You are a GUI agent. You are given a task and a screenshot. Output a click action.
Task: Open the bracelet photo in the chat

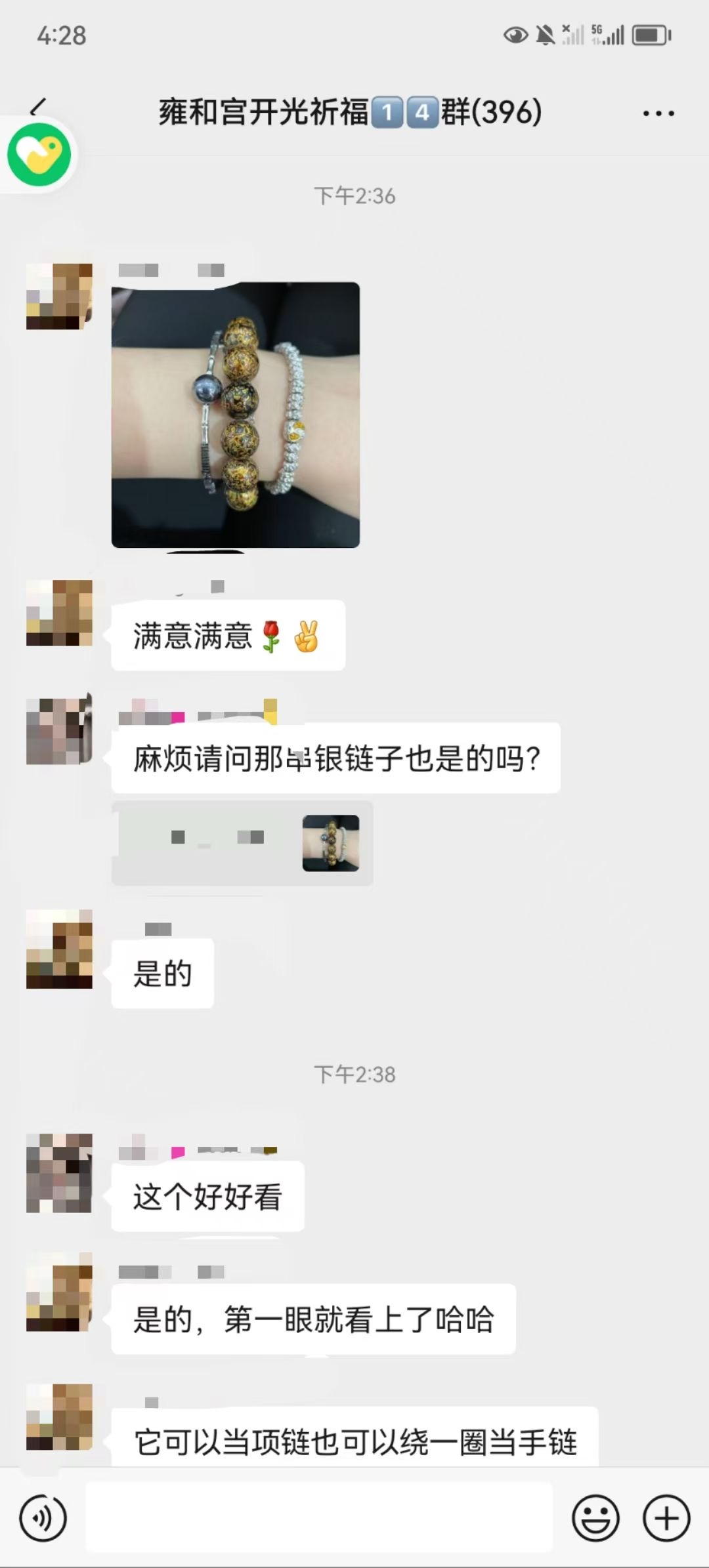[x=236, y=415]
